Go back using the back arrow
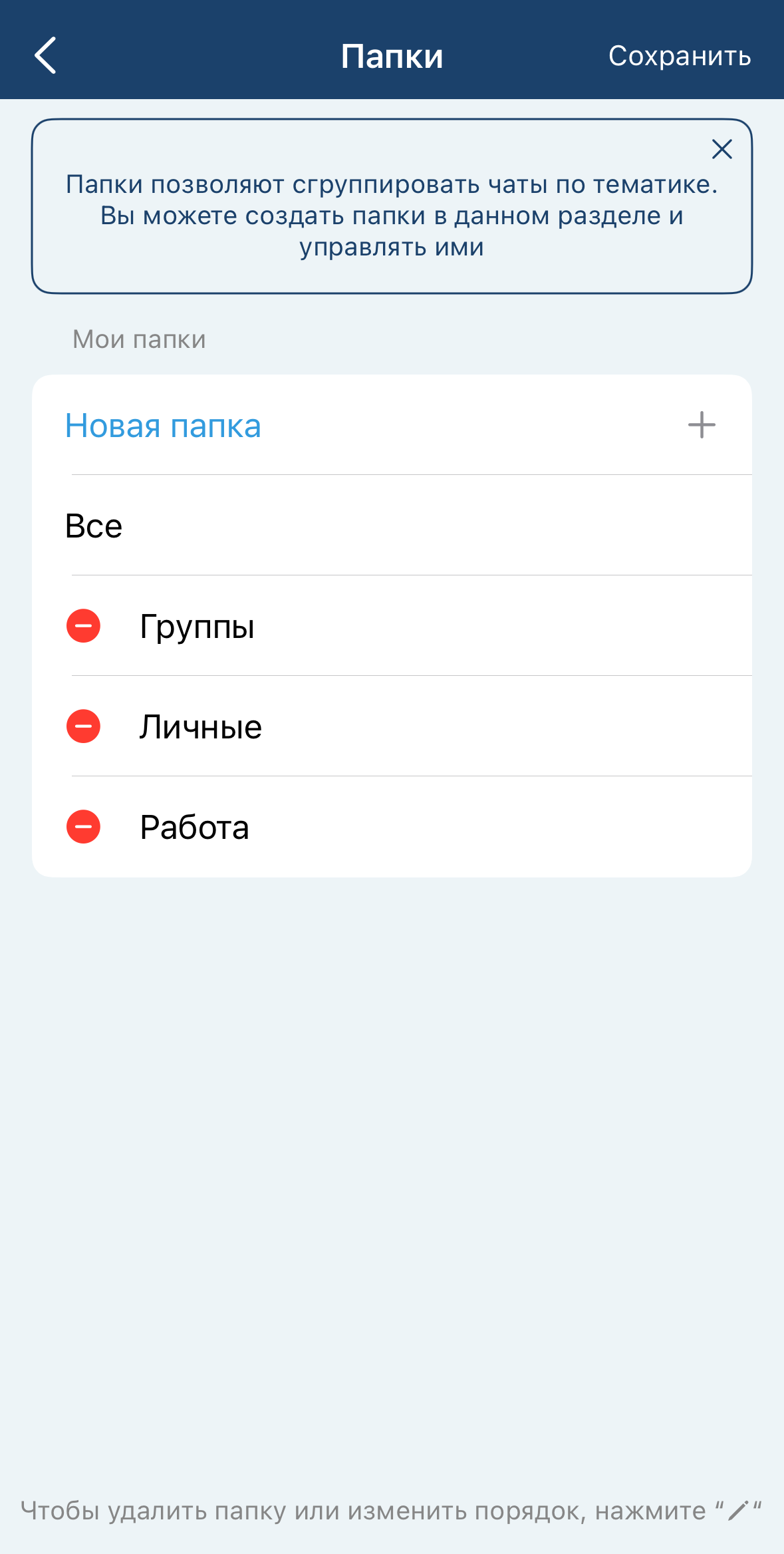 pos(45,56)
